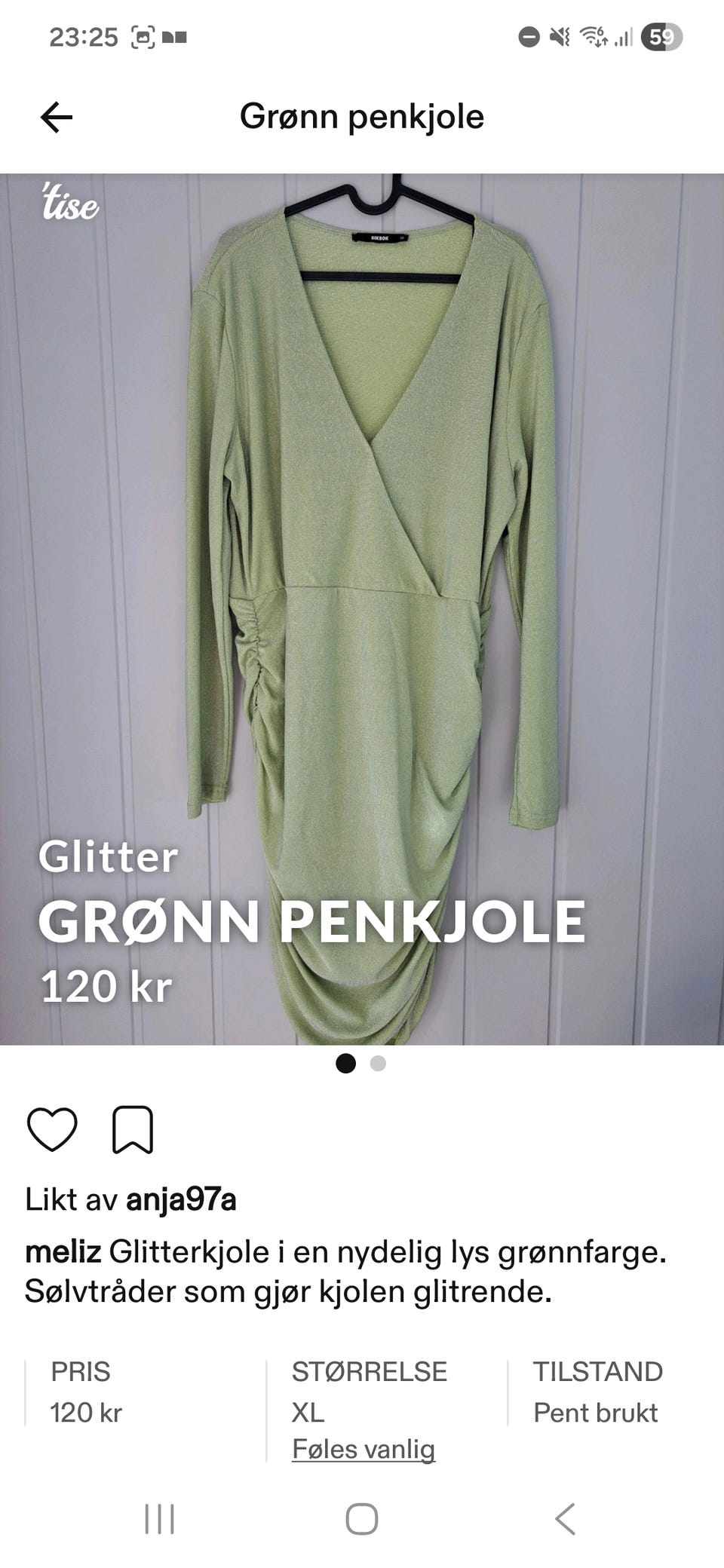
Task: Tap the Pent brukt condition value
Action: pyautogui.click(x=596, y=1413)
